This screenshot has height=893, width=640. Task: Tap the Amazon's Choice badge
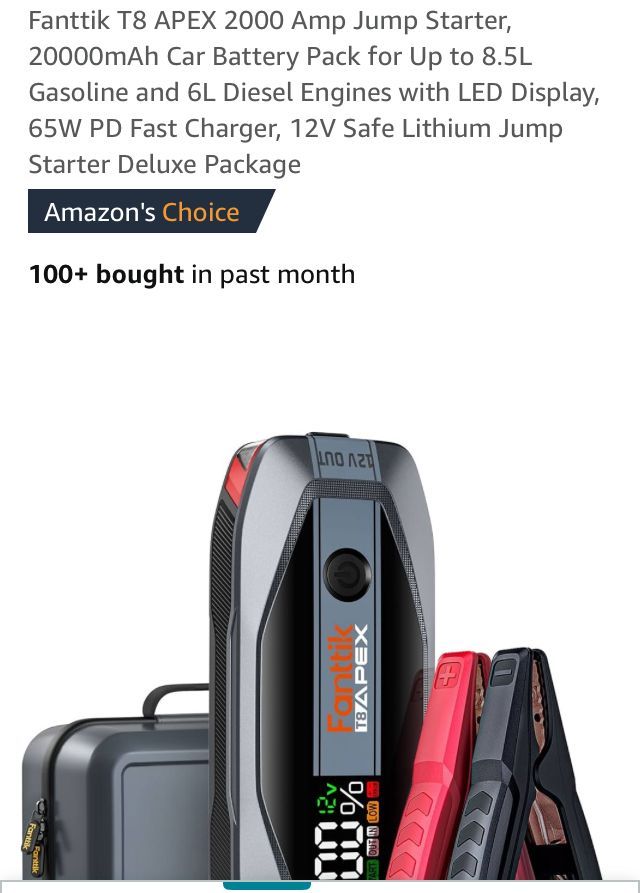tap(143, 212)
